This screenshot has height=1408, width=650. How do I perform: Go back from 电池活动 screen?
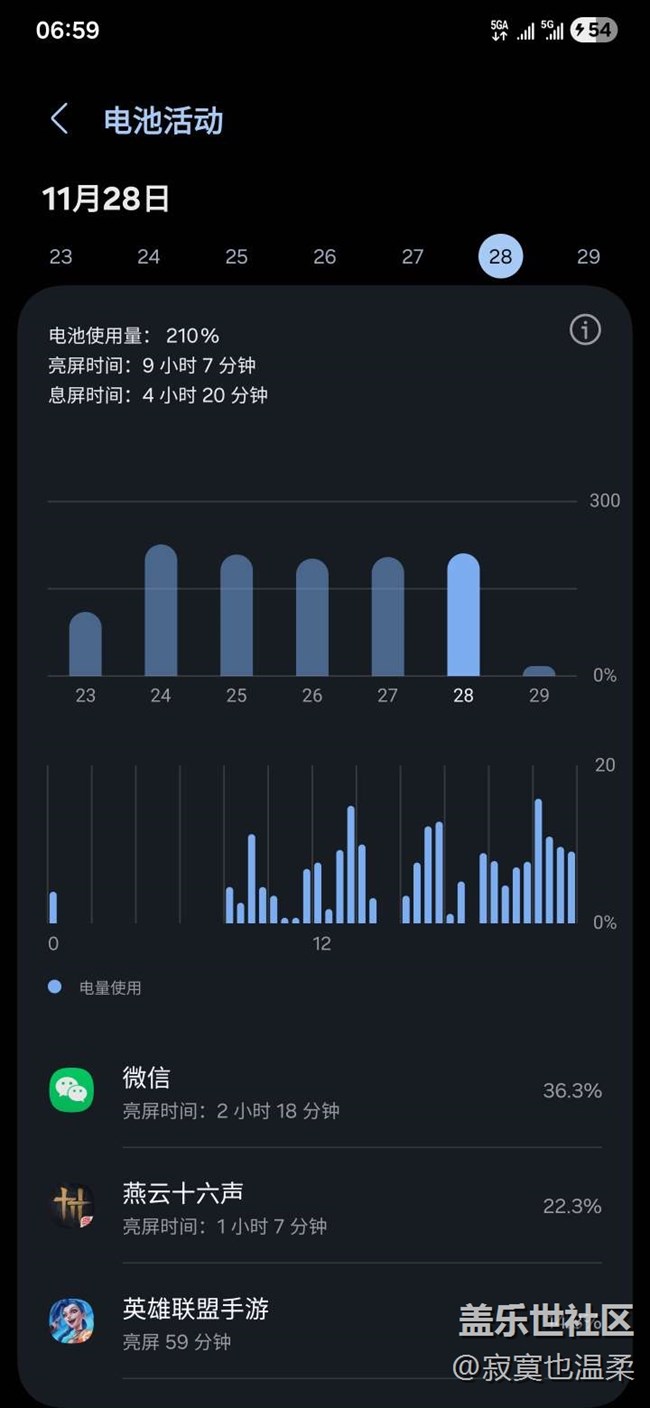point(60,120)
